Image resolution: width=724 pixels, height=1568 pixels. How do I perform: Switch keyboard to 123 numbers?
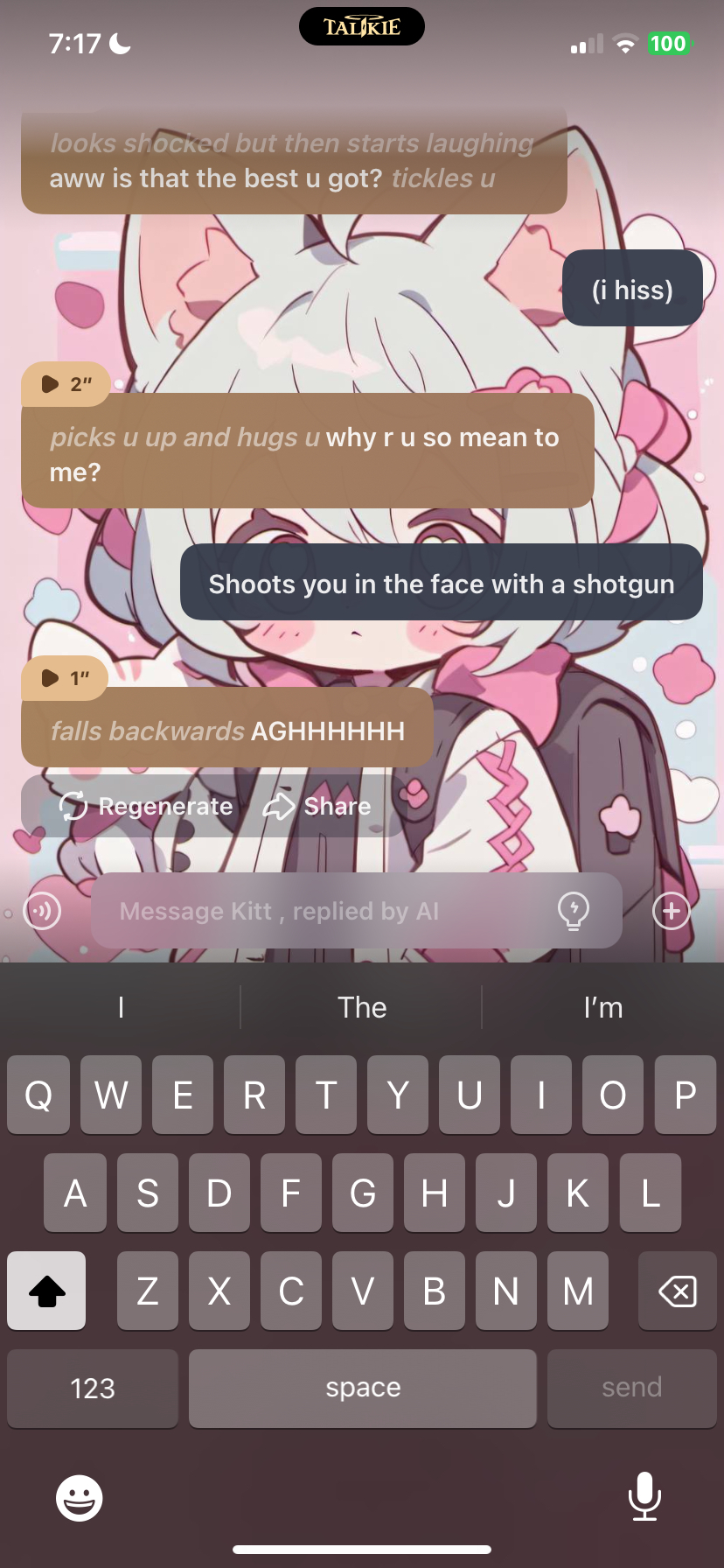pos(93,1388)
